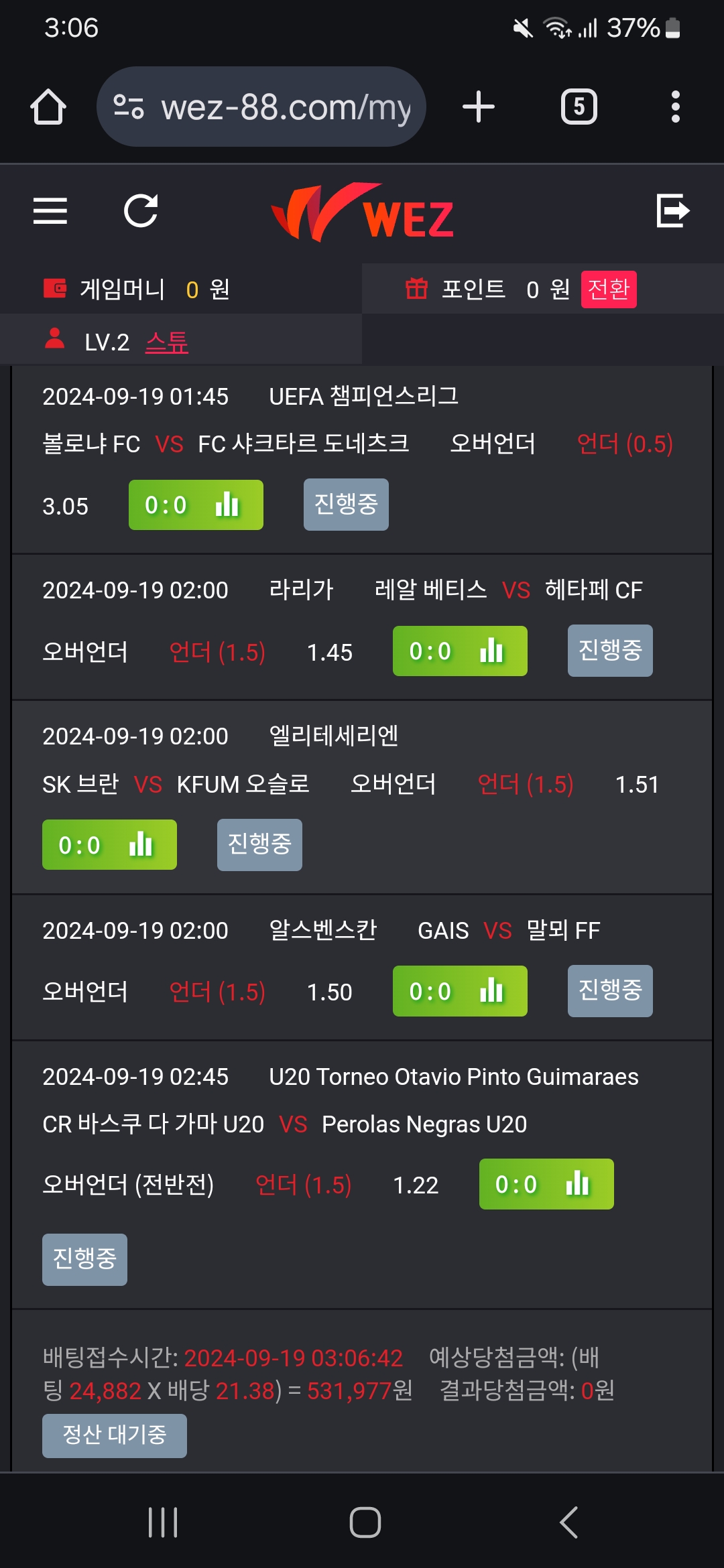Open a new browser tab
This screenshot has height=1568, width=724.
pyautogui.click(x=479, y=107)
